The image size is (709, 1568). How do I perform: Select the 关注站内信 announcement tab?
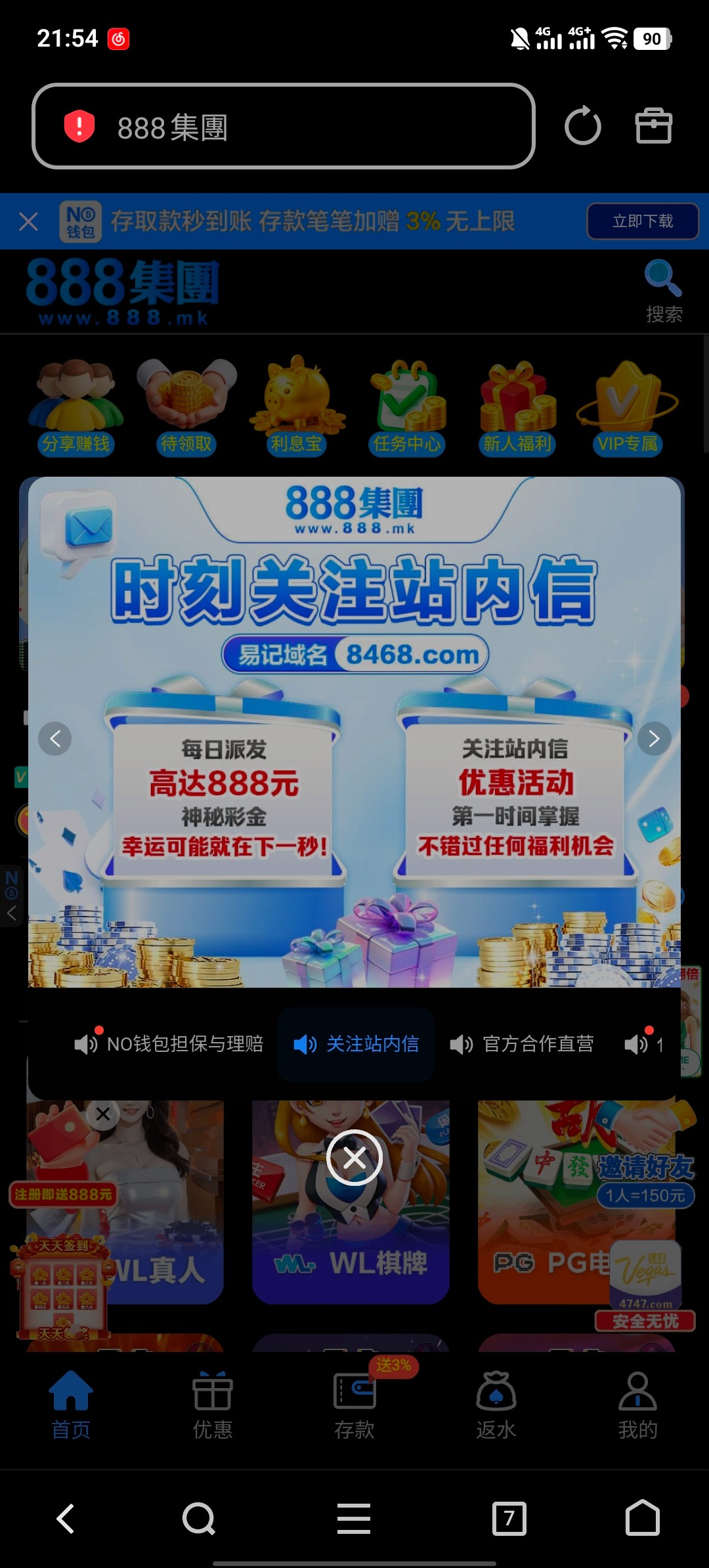[x=356, y=1043]
